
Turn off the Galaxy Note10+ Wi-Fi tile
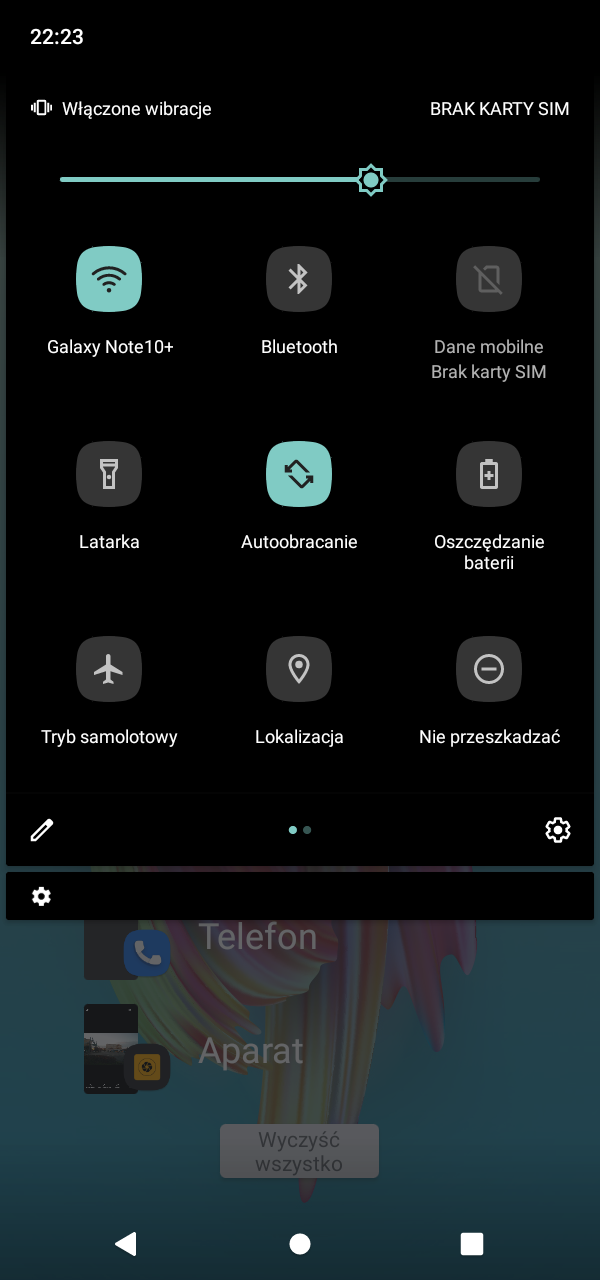[x=109, y=278]
